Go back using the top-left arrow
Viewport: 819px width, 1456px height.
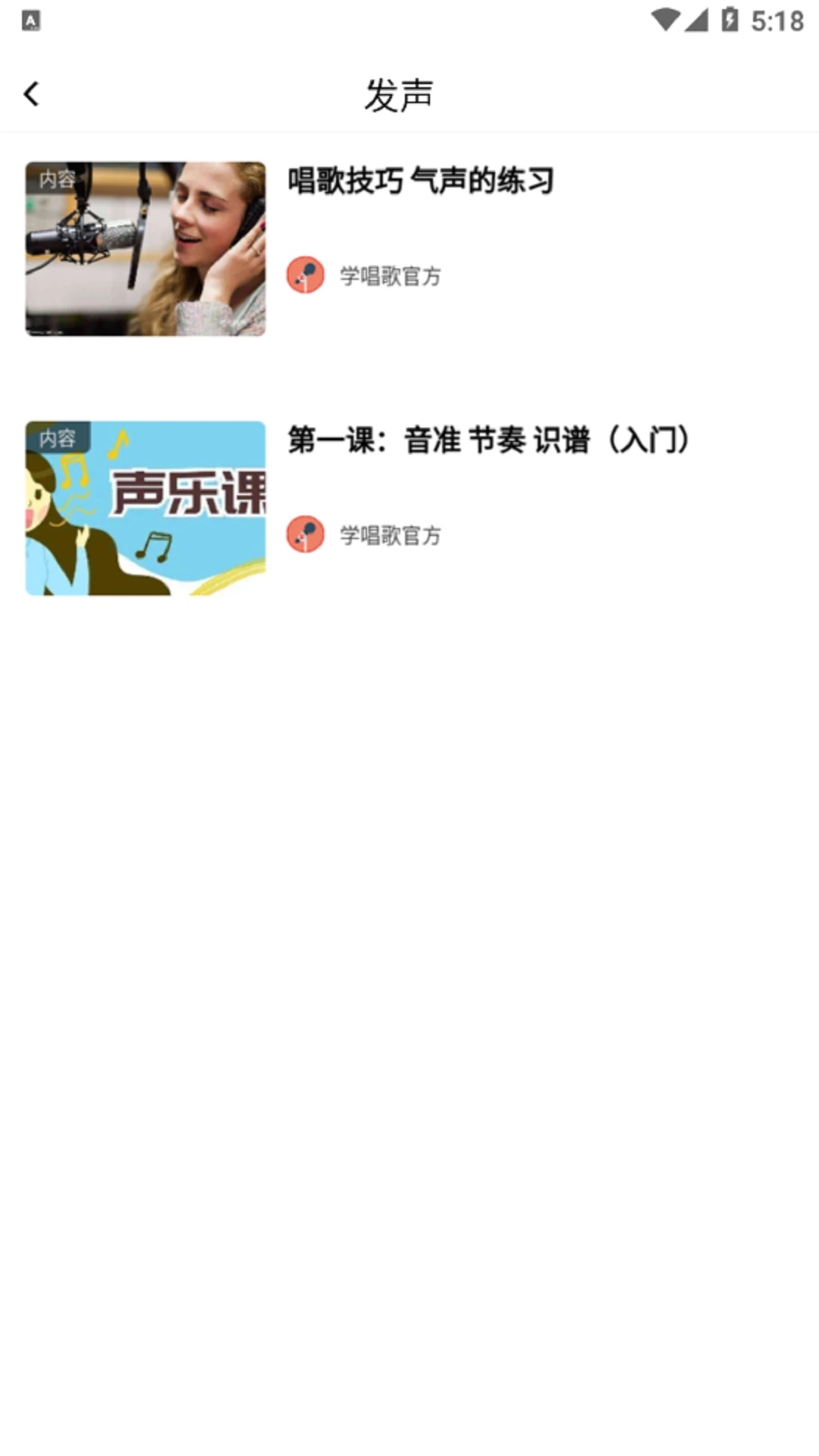pos(31,94)
